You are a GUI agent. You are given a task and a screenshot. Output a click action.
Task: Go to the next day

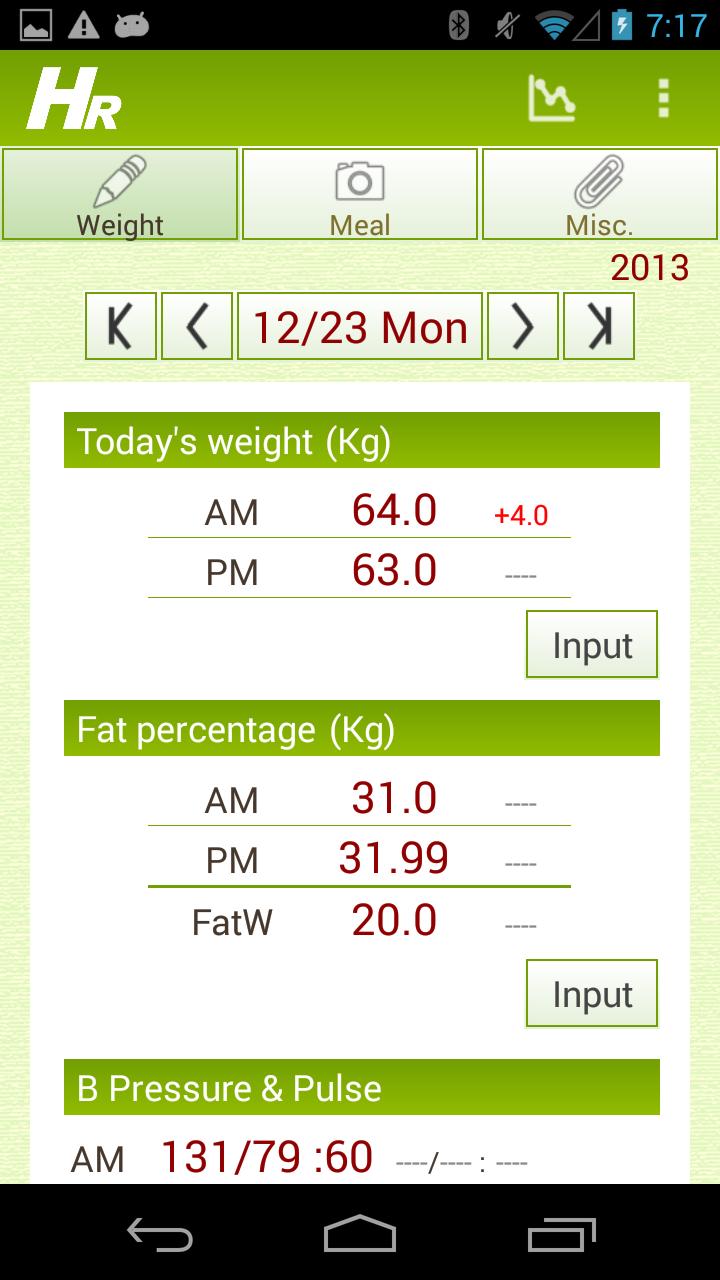click(x=522, y=326)
